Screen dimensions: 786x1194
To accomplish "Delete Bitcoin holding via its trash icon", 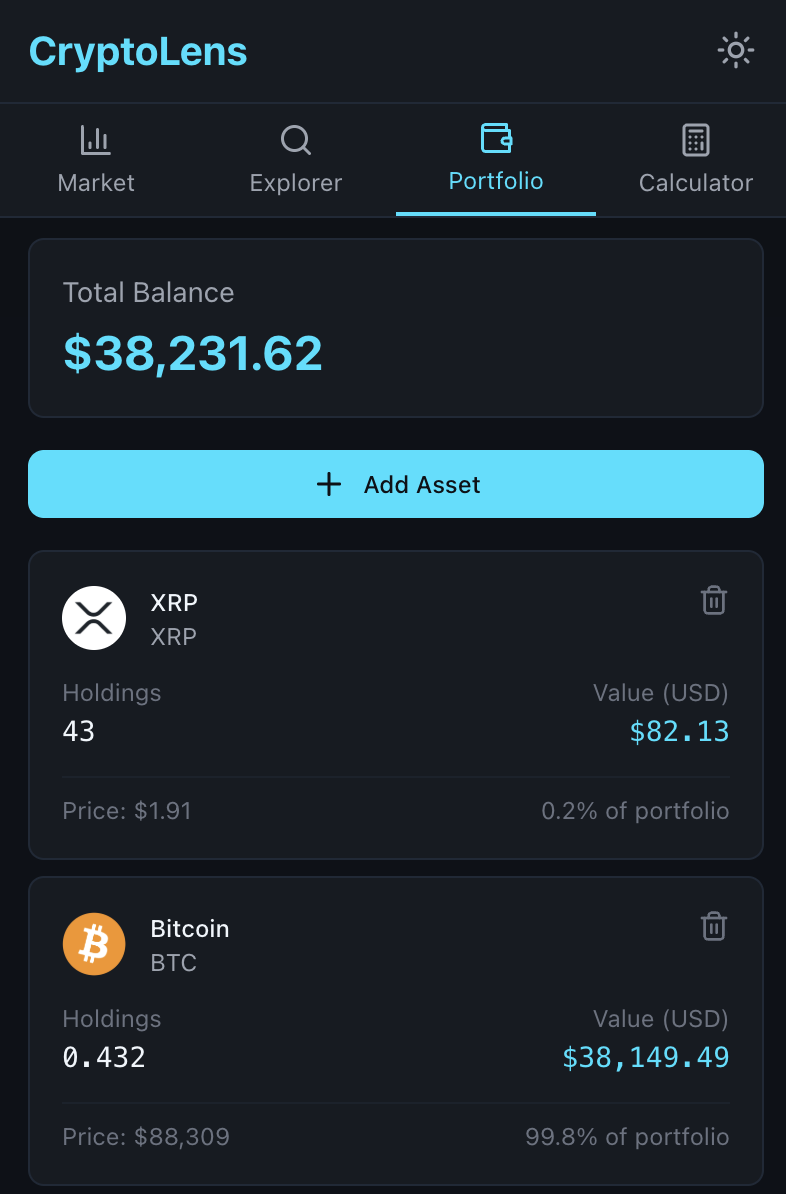I will point(714,926).
